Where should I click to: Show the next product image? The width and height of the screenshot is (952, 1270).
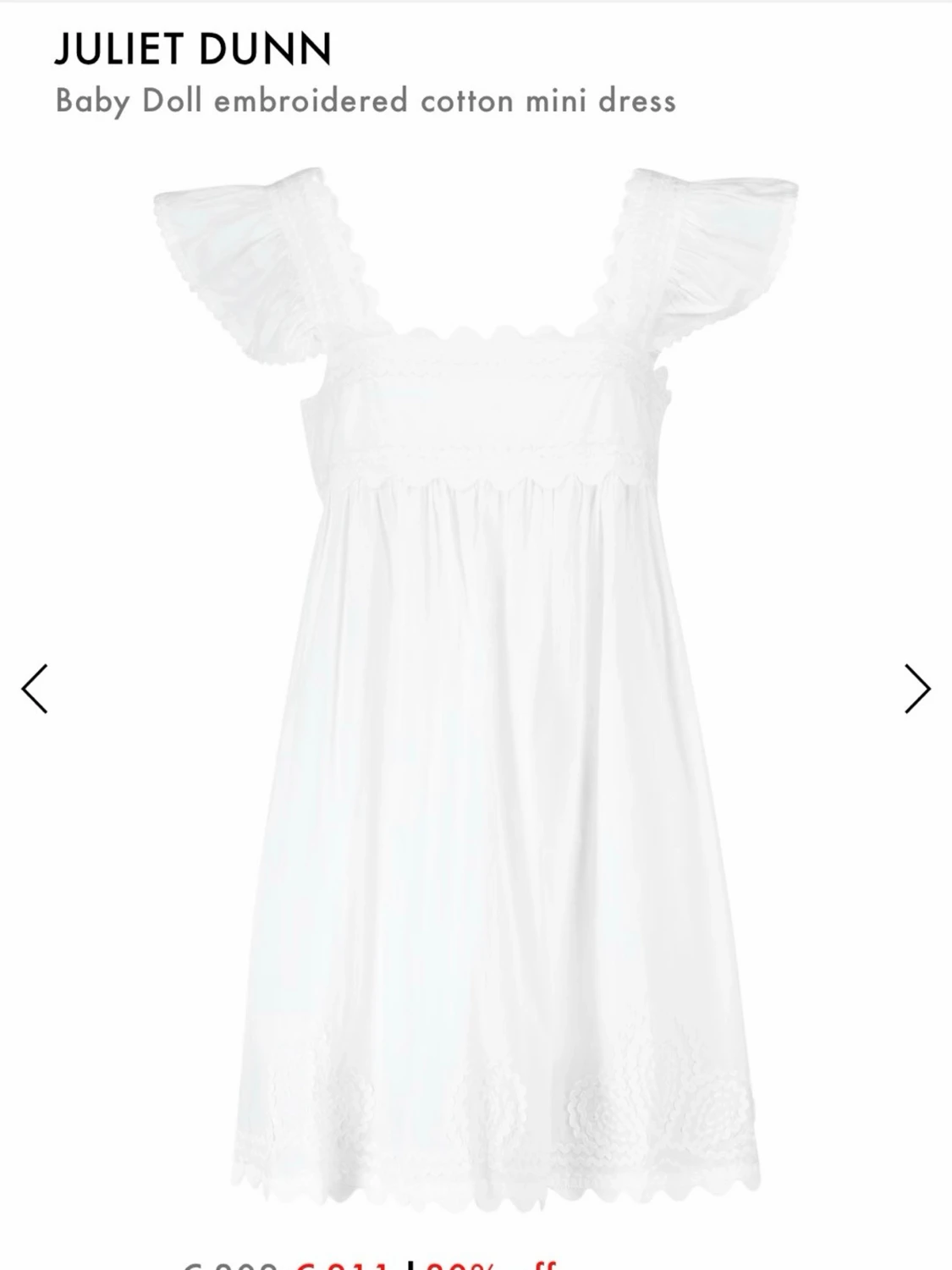pos(917,689)
